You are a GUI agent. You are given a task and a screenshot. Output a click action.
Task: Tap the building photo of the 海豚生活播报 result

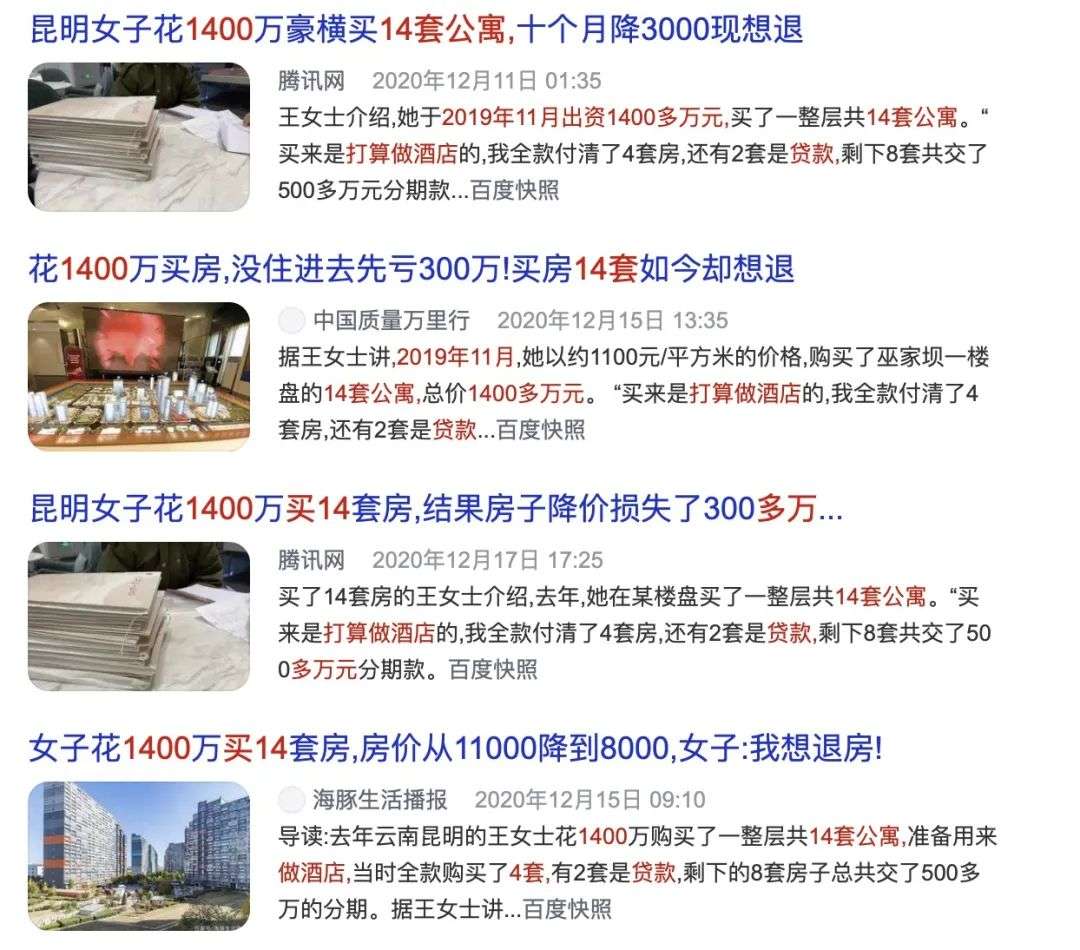tap(139, 856)
